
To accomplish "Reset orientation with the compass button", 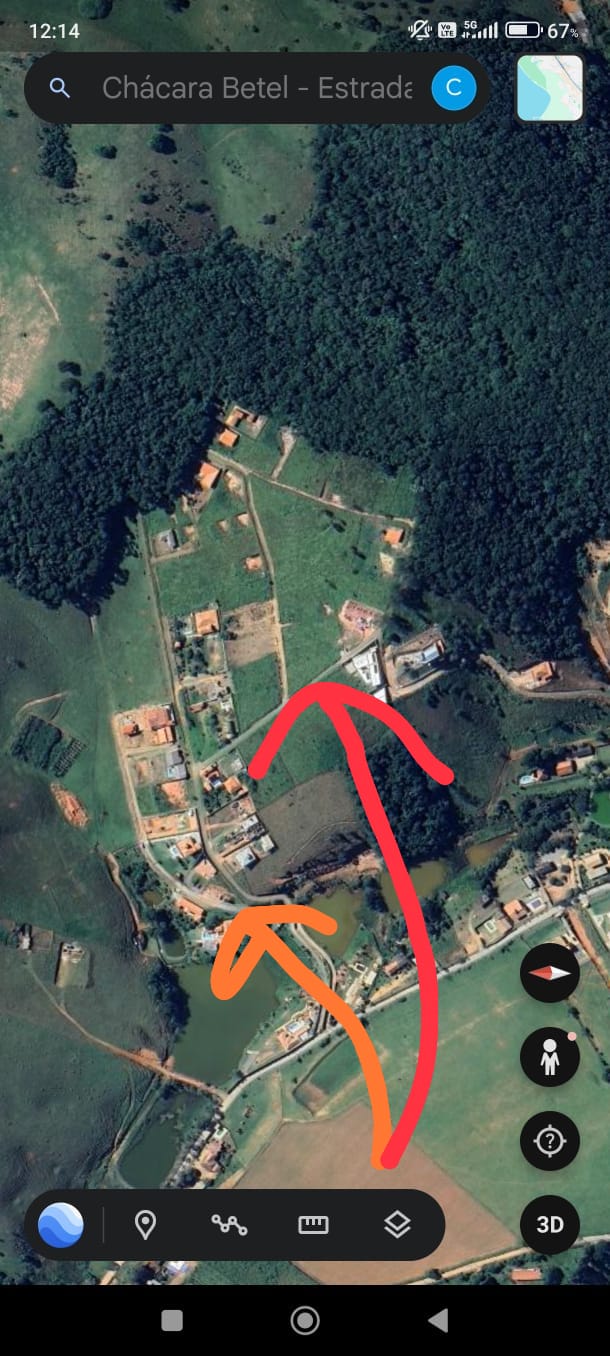I will pyautogui.click(x=550, y=973).
